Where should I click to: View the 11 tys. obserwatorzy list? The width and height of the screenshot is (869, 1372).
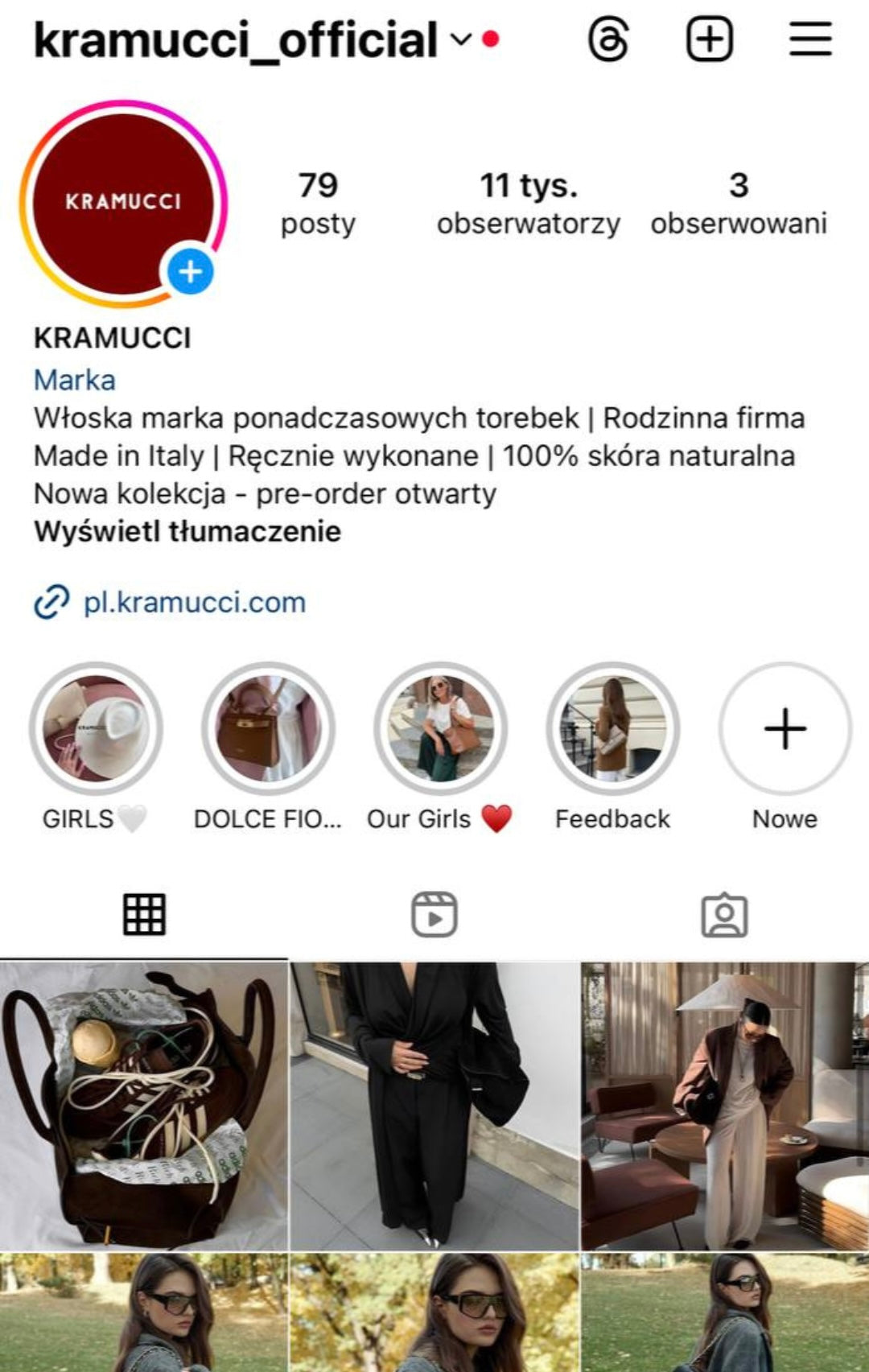coord(528,203)
